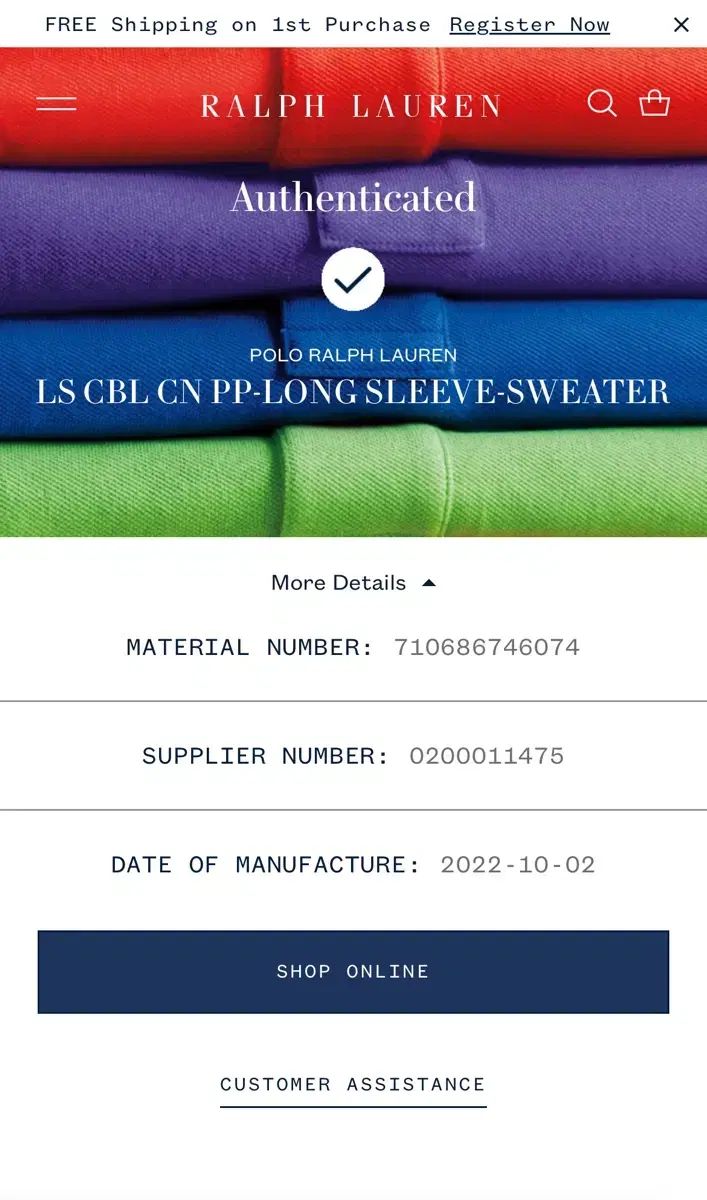707x1200 pixels.
Task: Collapse the More Details section
Action: [353, 583]
